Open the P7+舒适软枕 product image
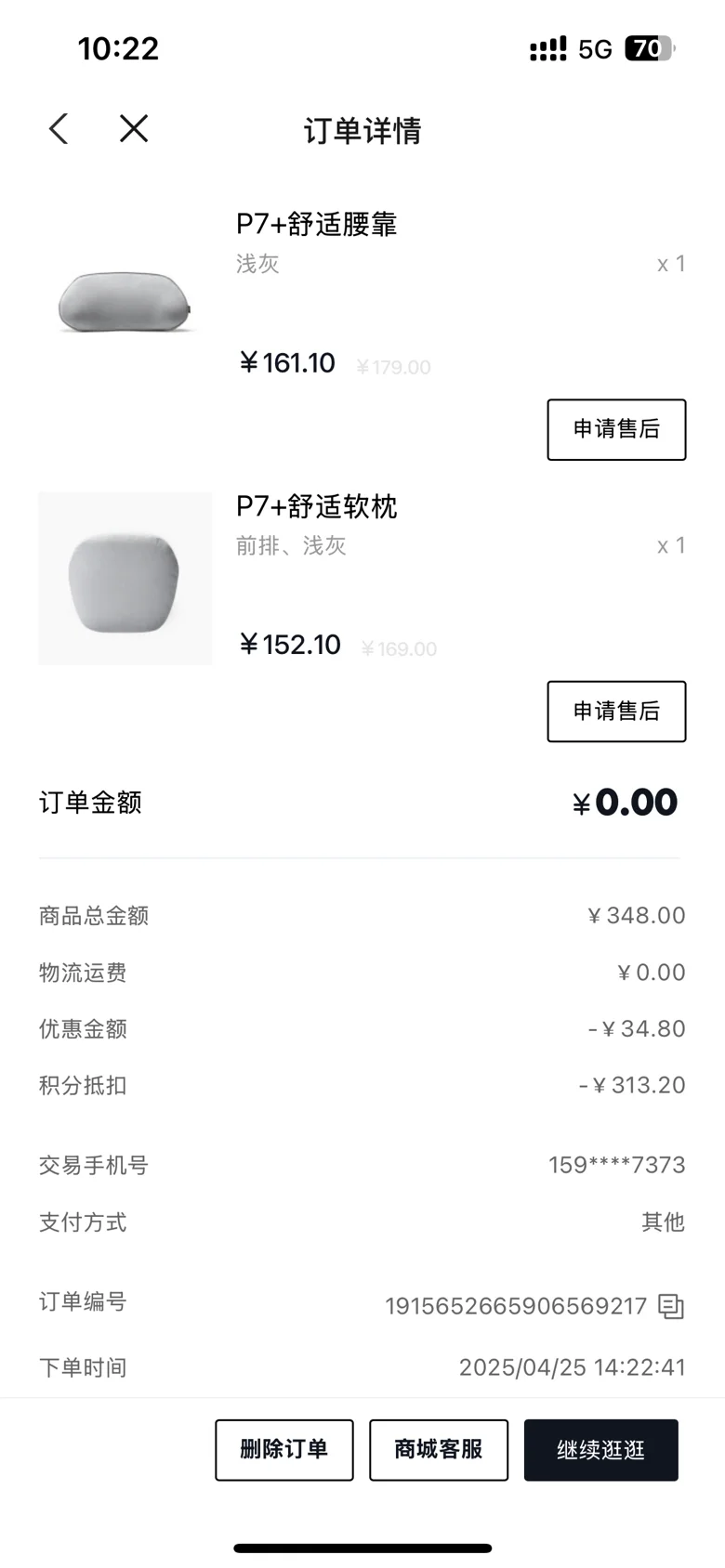This screenshot has width=725, height=1568. (125, 578)
